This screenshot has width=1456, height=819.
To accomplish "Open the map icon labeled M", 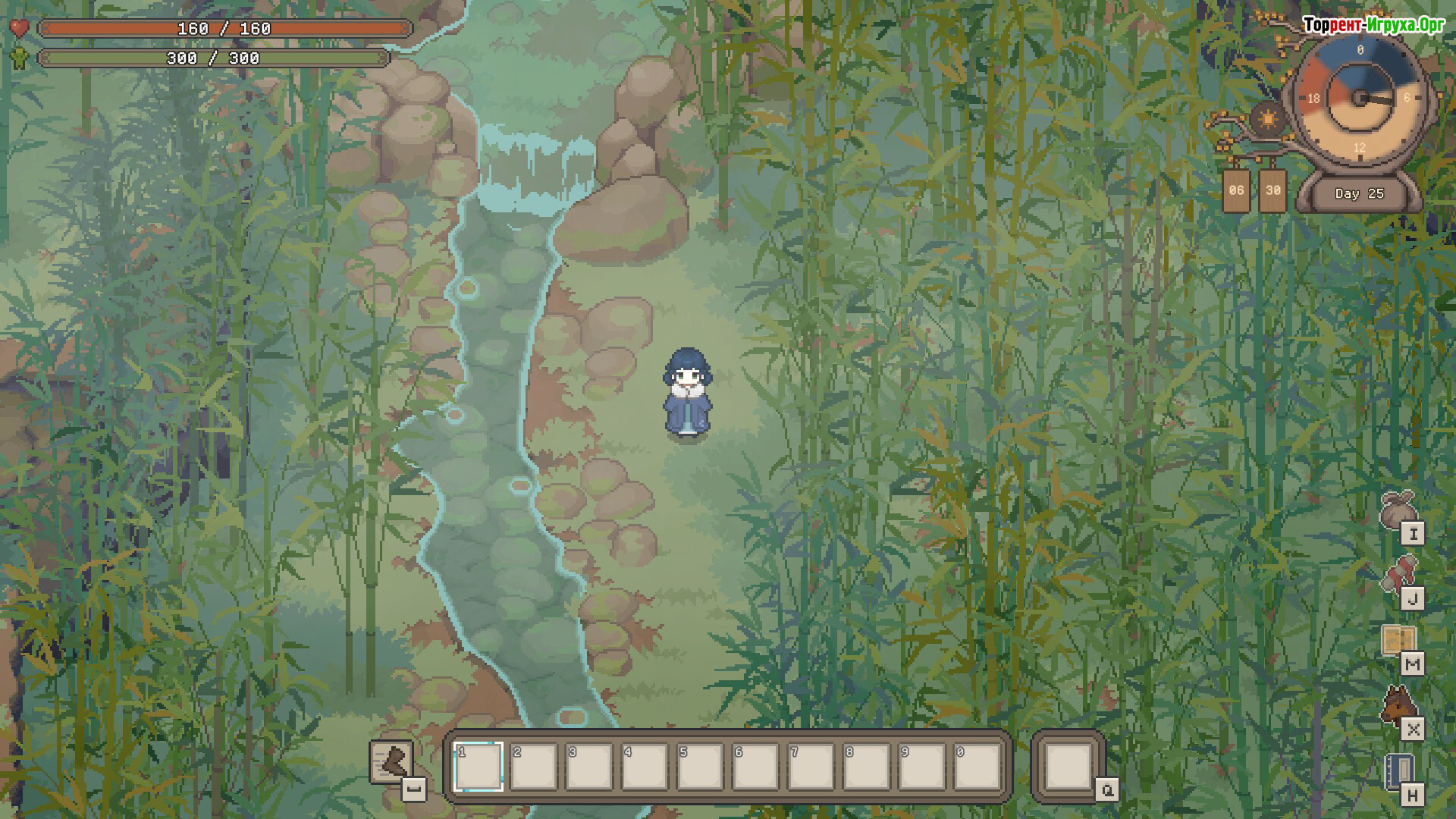I will [x=1398, y=641].
